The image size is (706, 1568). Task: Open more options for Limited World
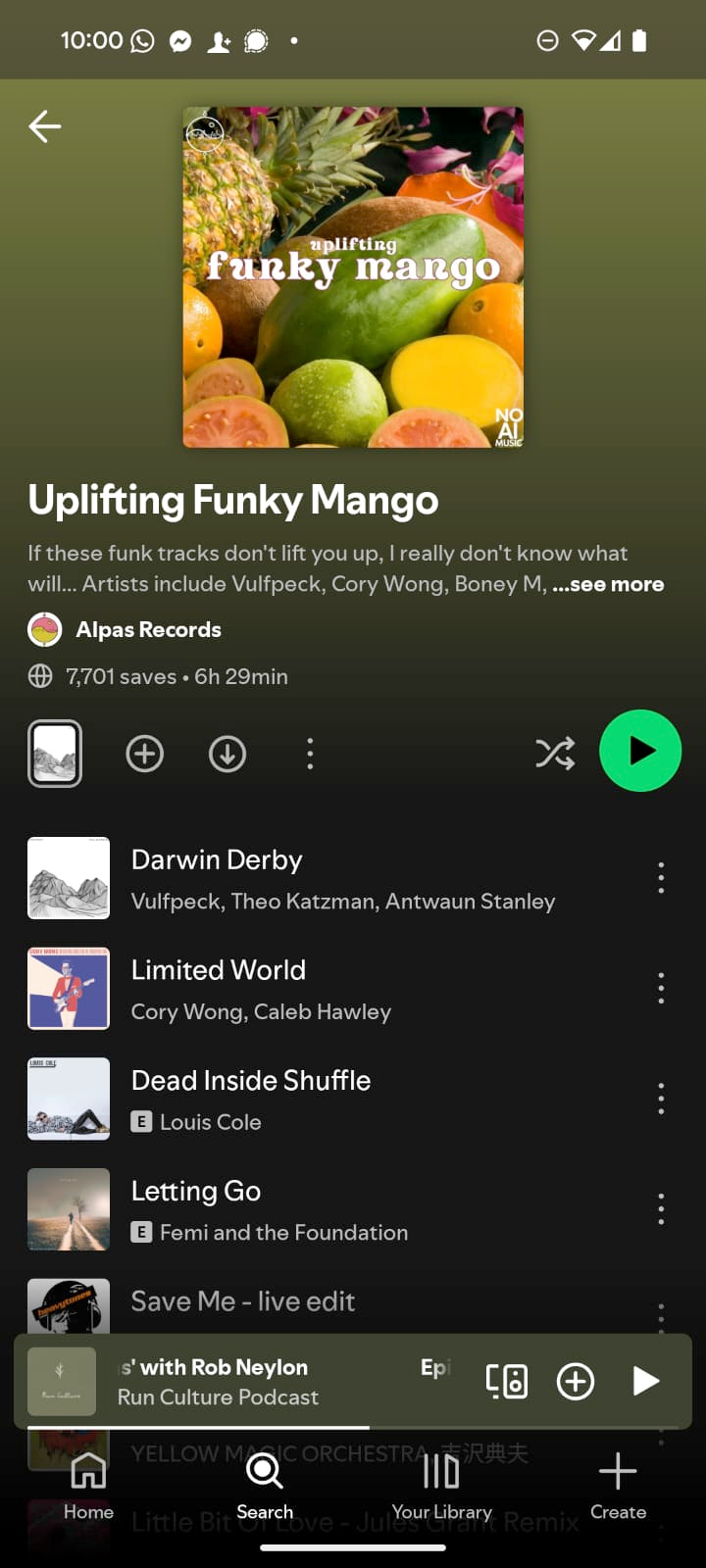coord(661,989)
